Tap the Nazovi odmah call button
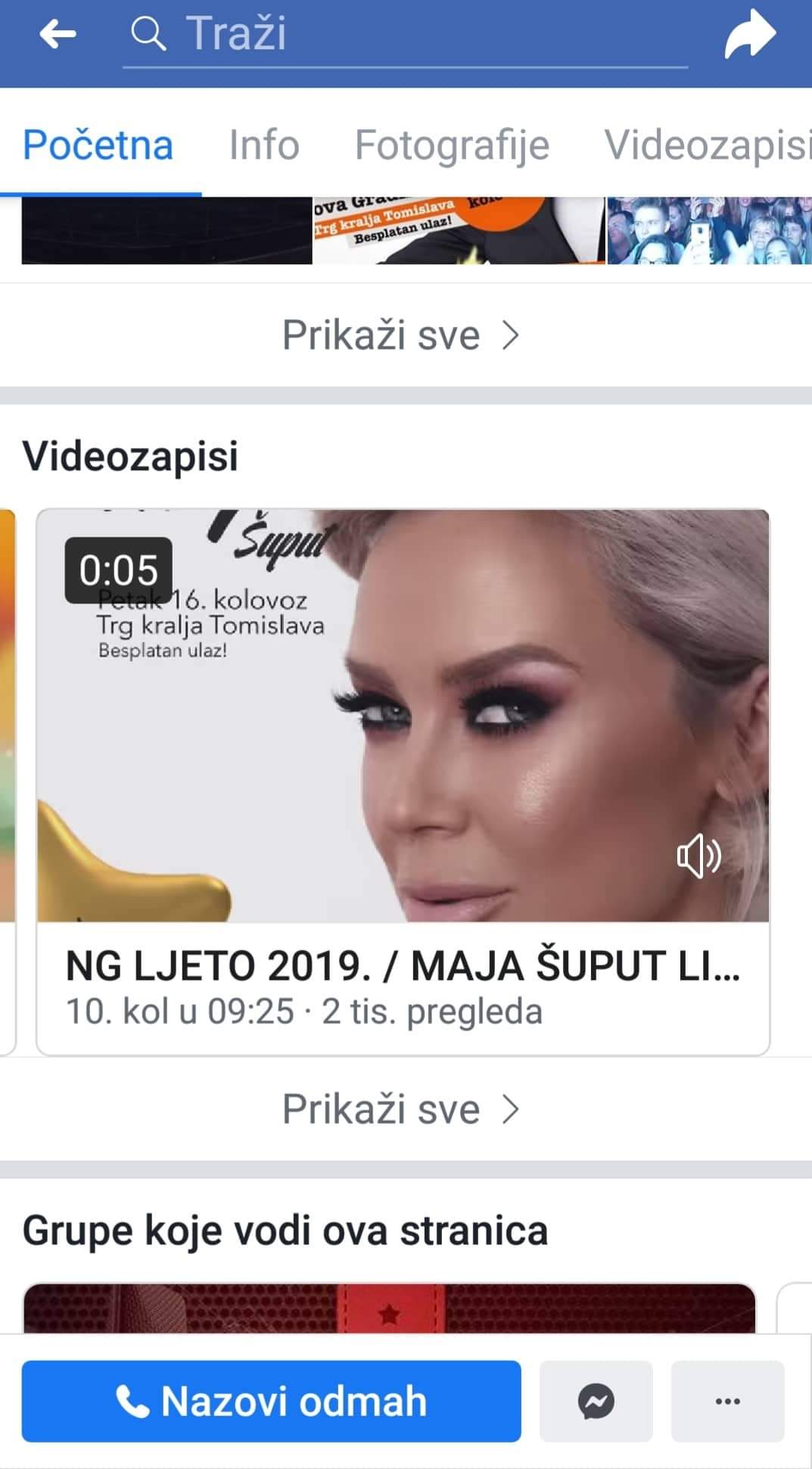Viewport: 812px width, 1469px height. point(271,1401)
